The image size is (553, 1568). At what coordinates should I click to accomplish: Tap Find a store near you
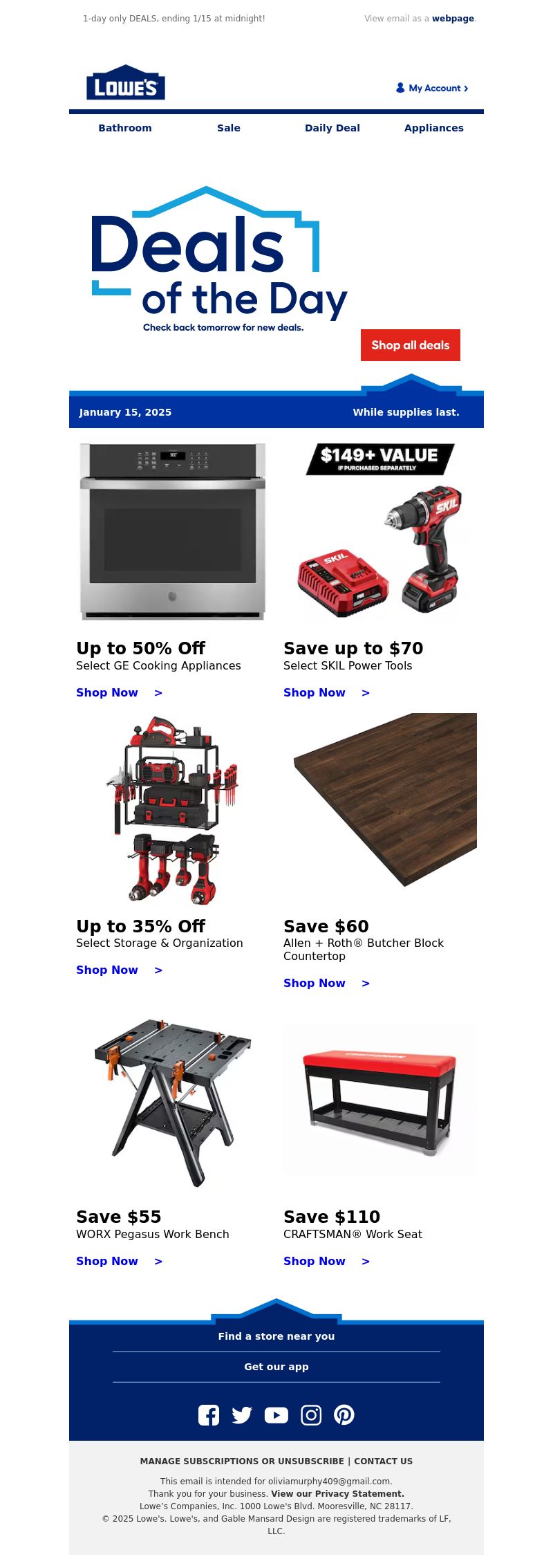[x=276, y=1336]
